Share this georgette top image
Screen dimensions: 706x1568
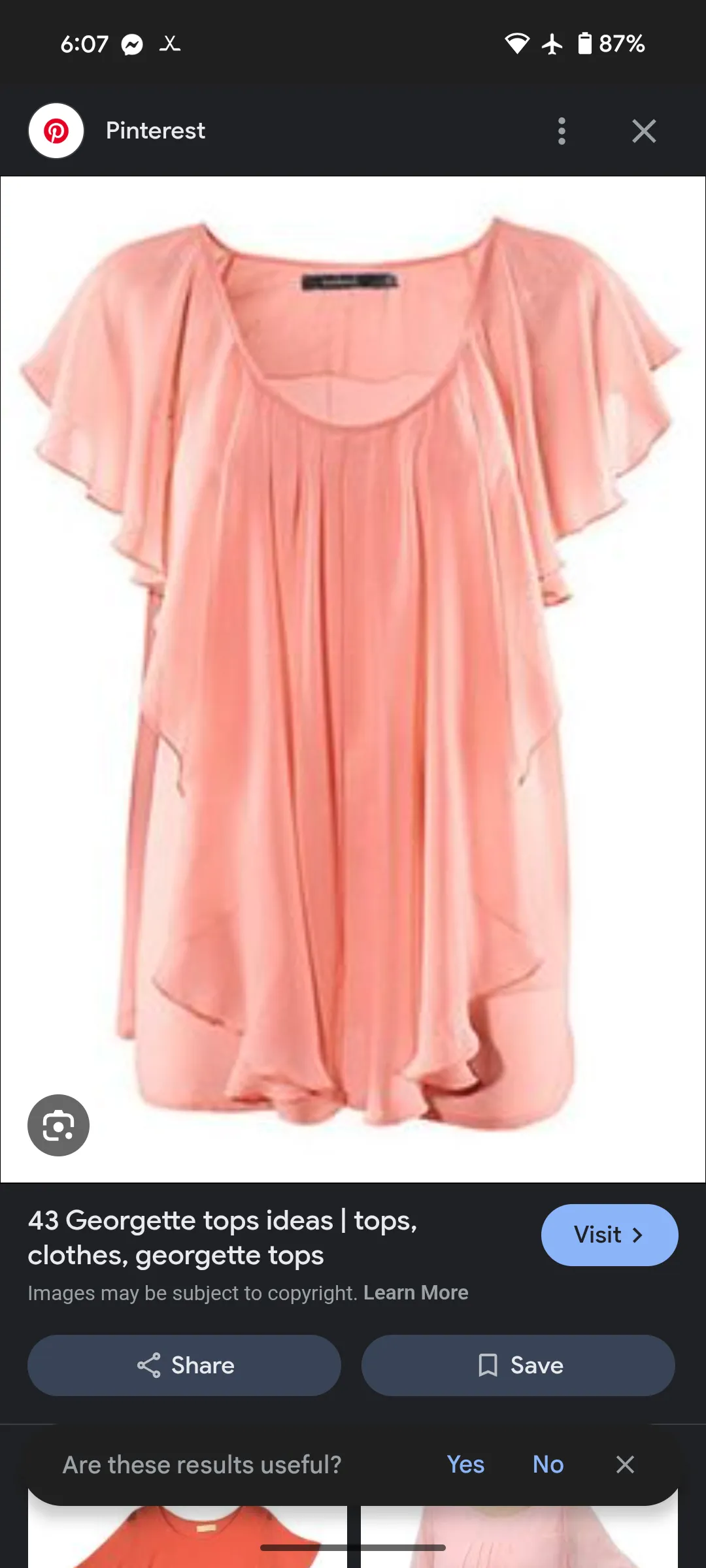[184, 1365]
